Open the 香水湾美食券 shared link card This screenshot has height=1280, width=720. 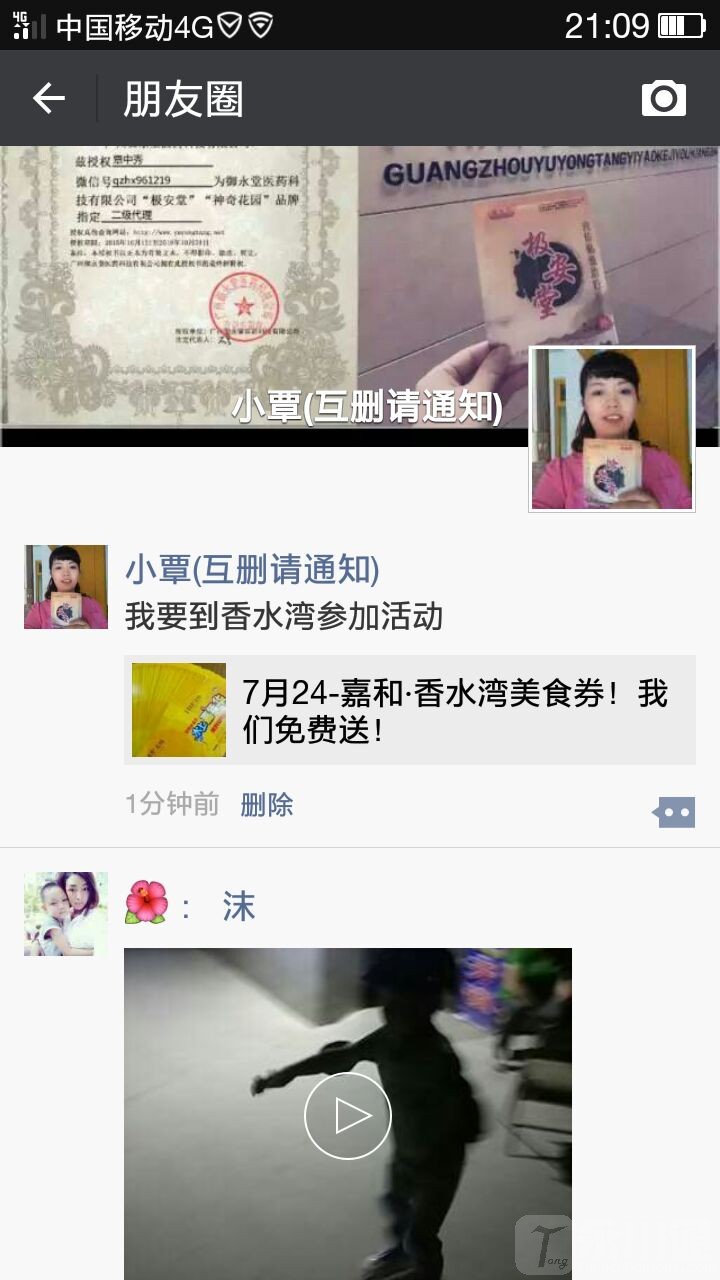coord(410,710)
